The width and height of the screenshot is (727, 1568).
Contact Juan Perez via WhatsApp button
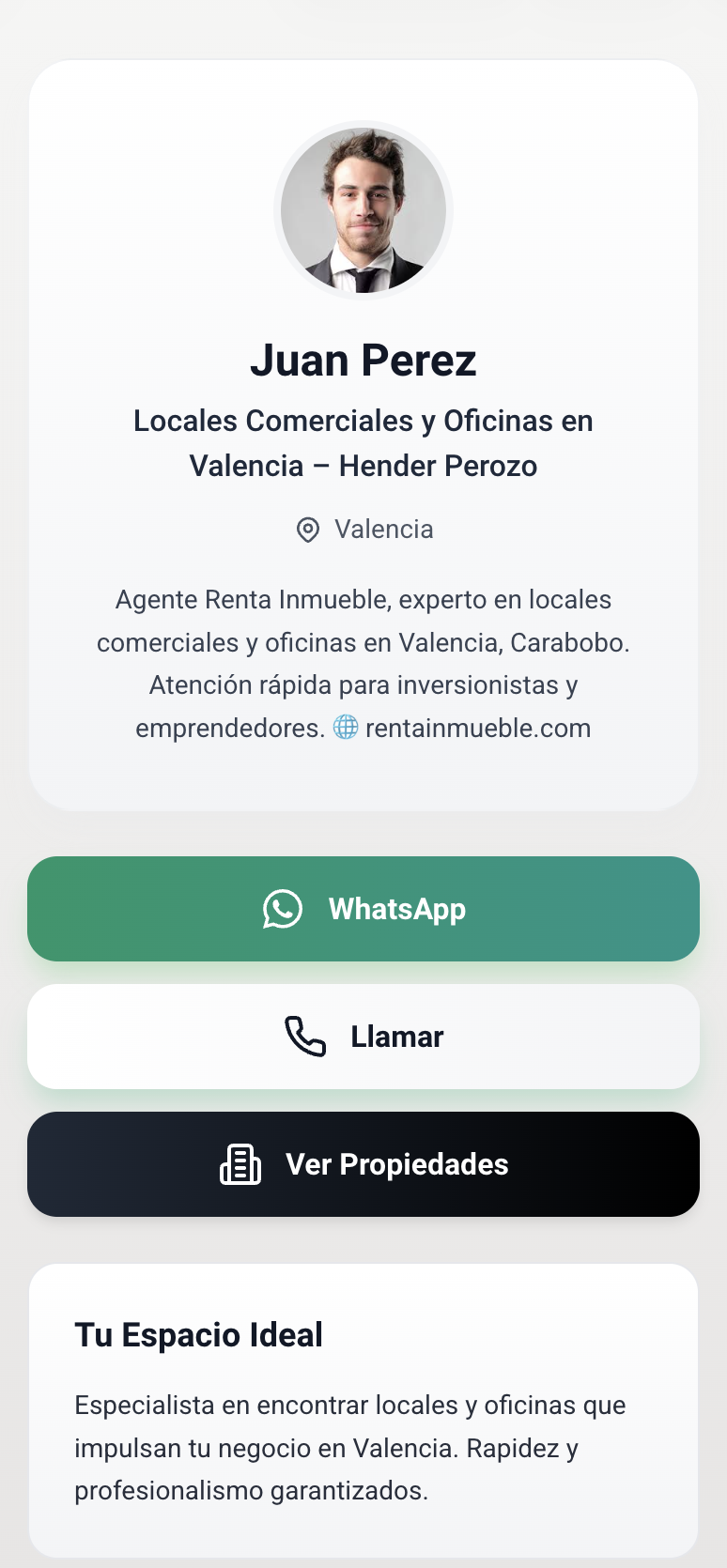(x=363, y=909)
